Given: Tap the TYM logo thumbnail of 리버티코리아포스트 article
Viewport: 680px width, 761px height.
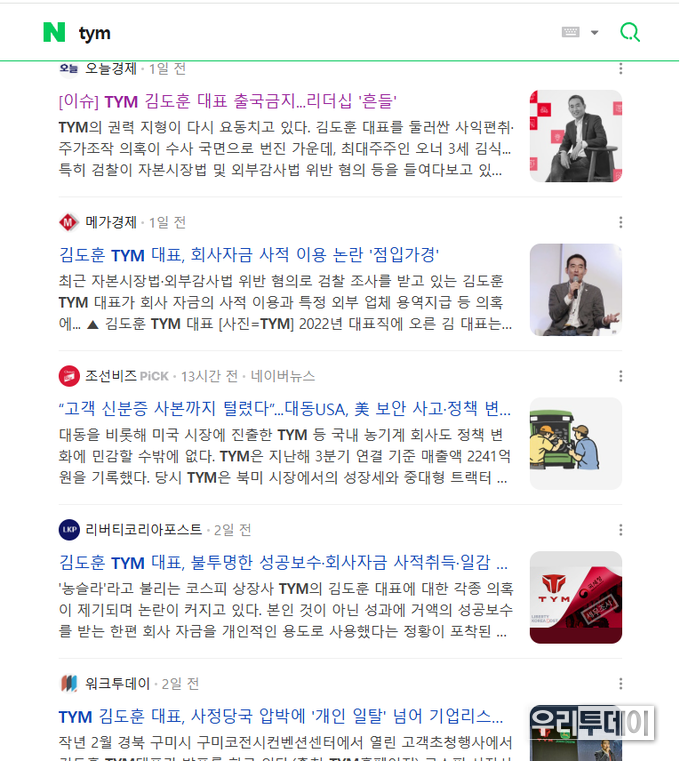Looking at the screenshot, I should tap(575, 597).
